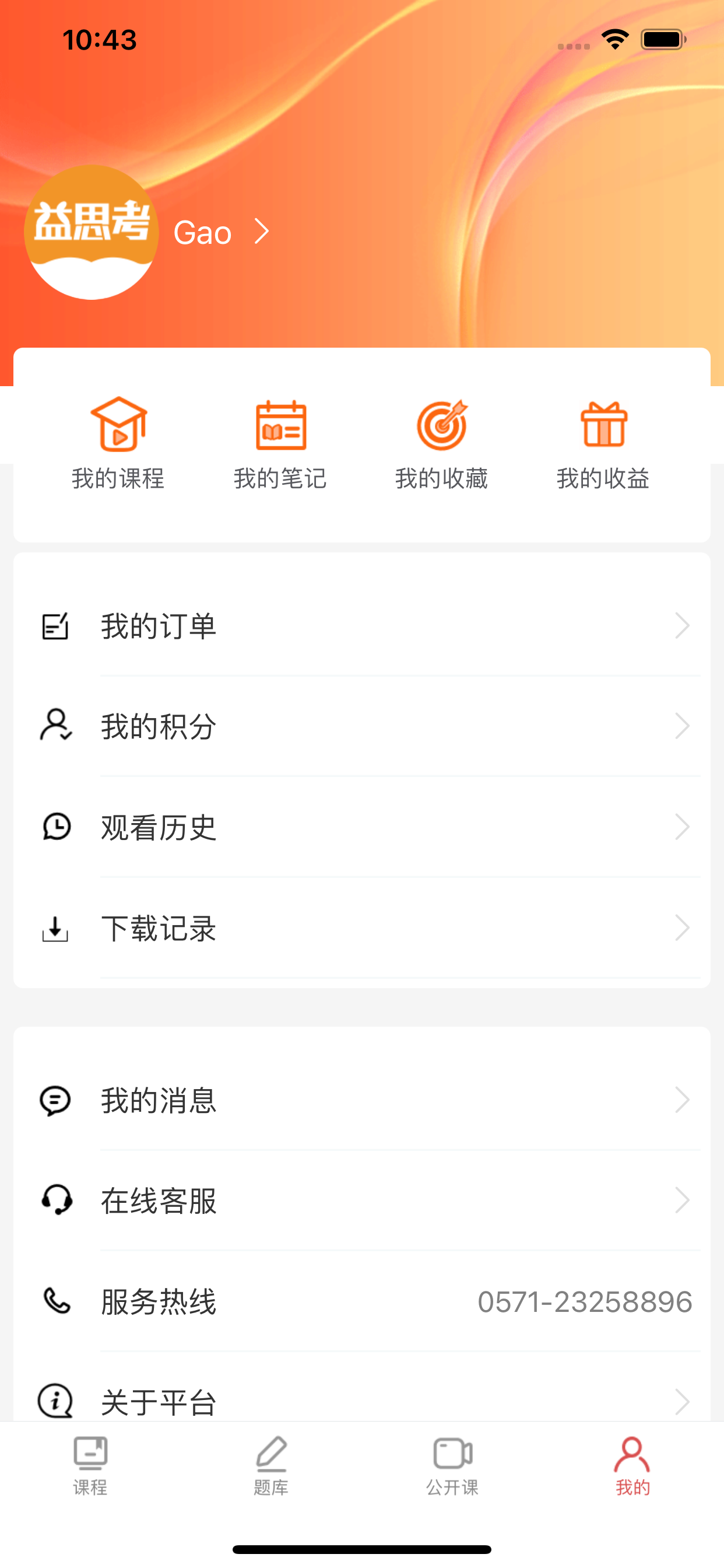The height and width of the screenshot is (1568, 724).
Task: Switch to the 公开课 tab
Action: point(452,1466)
